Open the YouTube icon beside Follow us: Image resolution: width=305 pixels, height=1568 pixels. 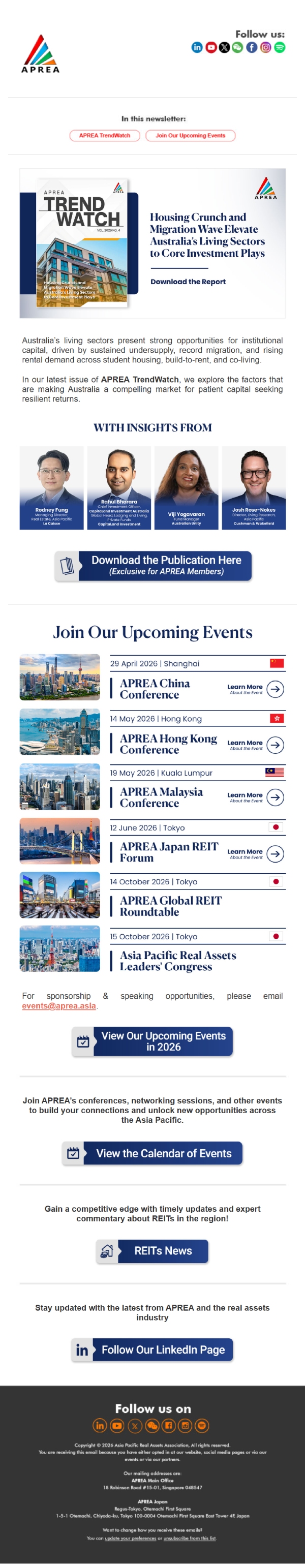[x=210, y=47]
